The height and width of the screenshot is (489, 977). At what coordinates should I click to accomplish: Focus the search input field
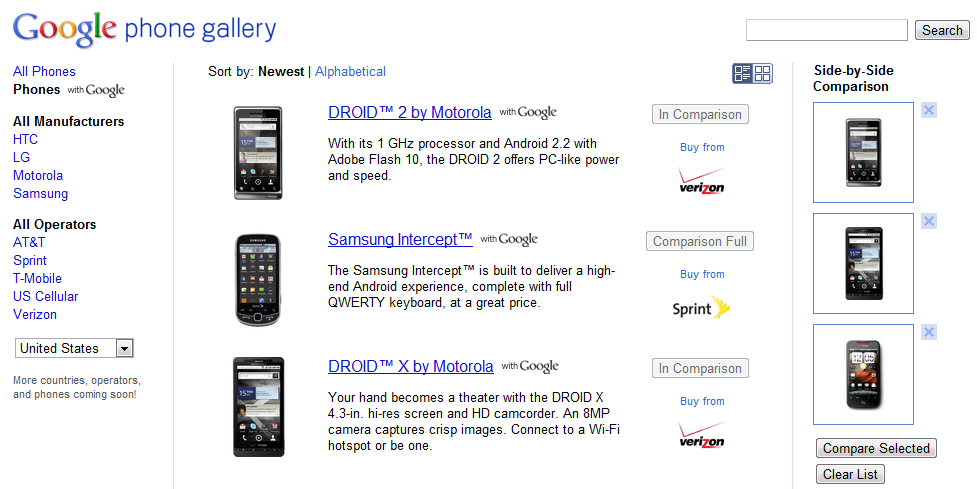[x=826, y=30]
